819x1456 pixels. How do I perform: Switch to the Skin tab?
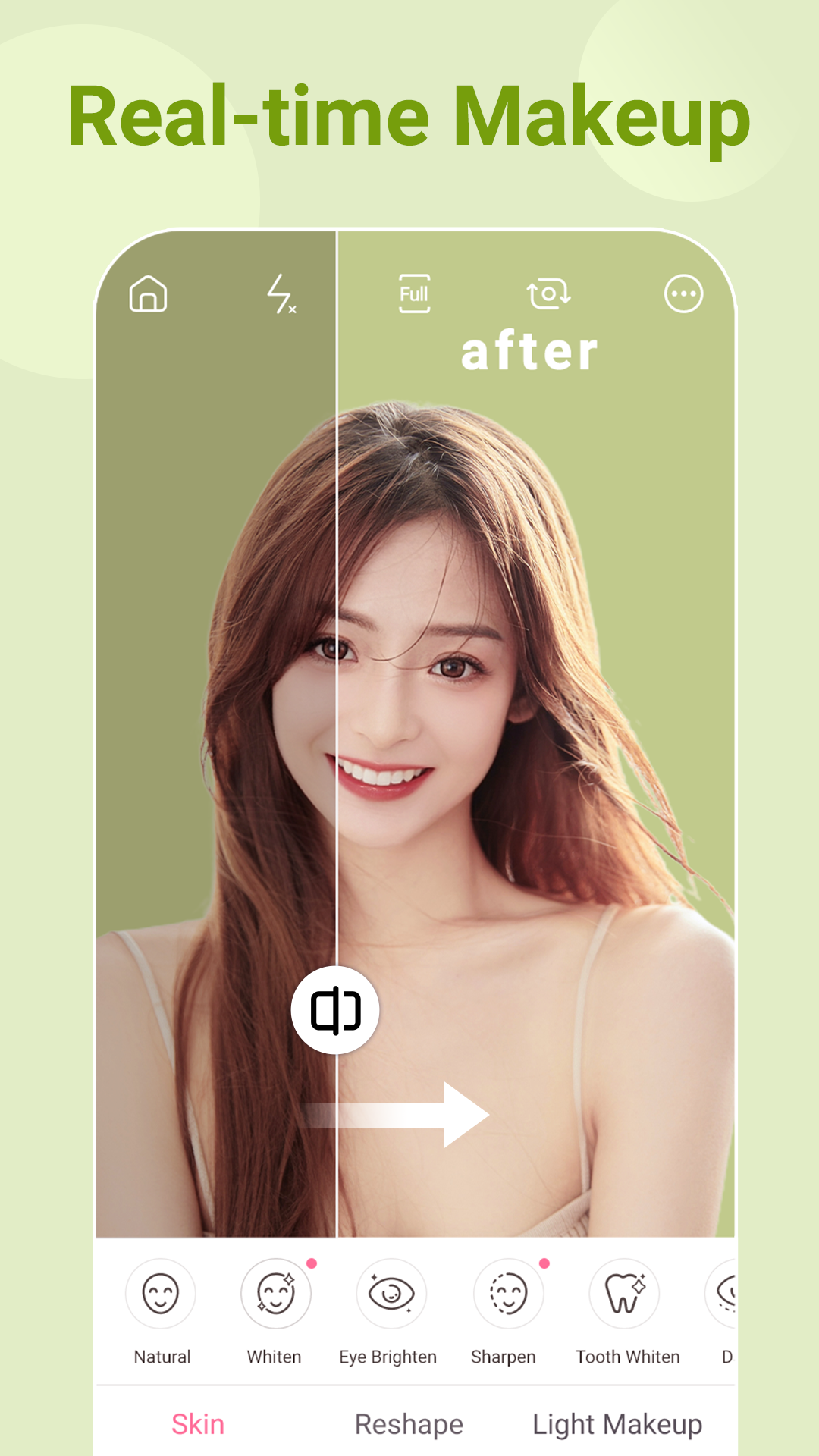click(x=196, y=1424)
